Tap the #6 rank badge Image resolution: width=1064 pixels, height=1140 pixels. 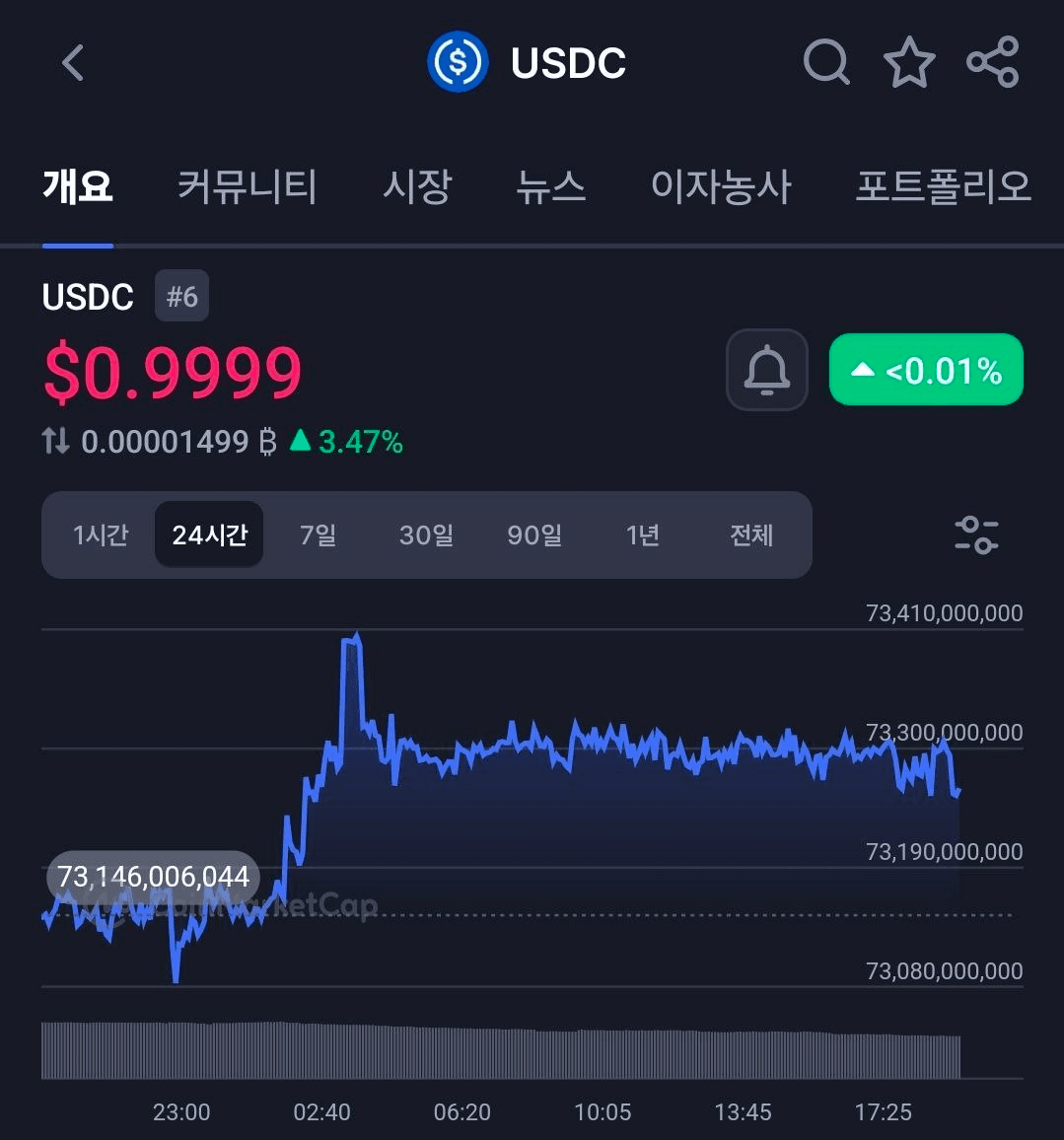[180, 295]
